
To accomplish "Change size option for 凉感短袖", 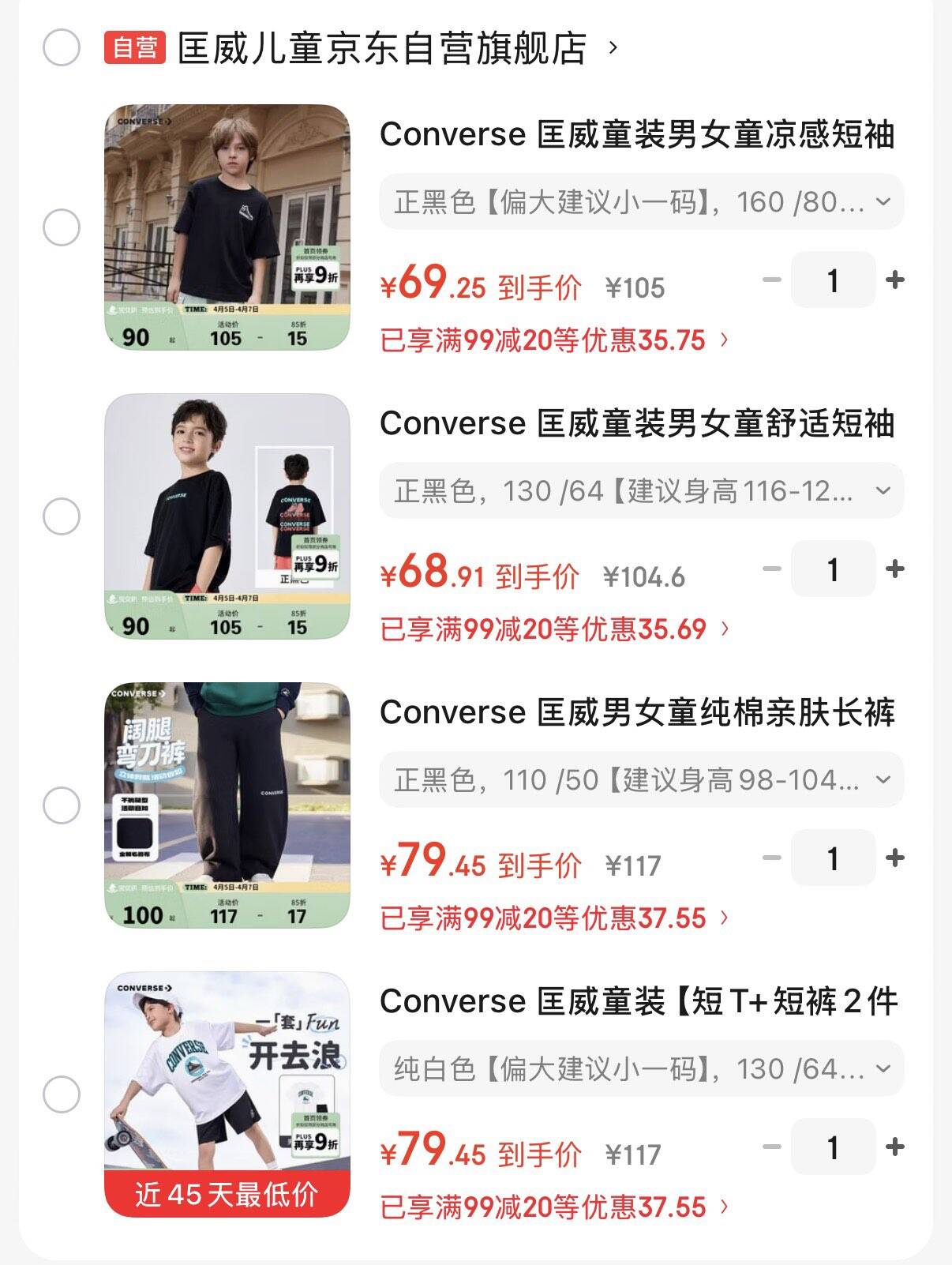I will pyautogui.click(x=641, y=202).
